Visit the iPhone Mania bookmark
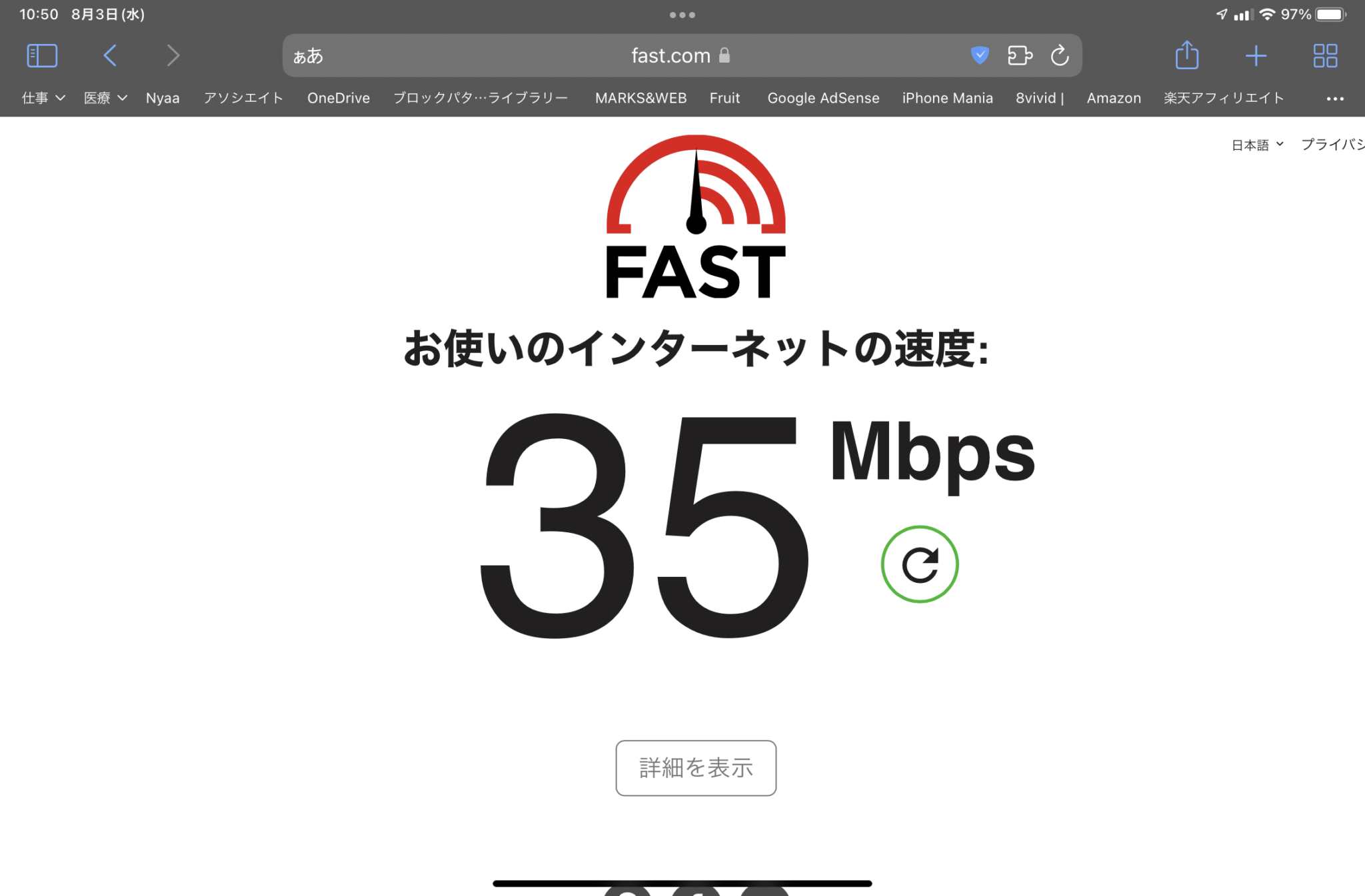Image resolution: width=1365 pixels, height=896 pixels. click(947, 98)
